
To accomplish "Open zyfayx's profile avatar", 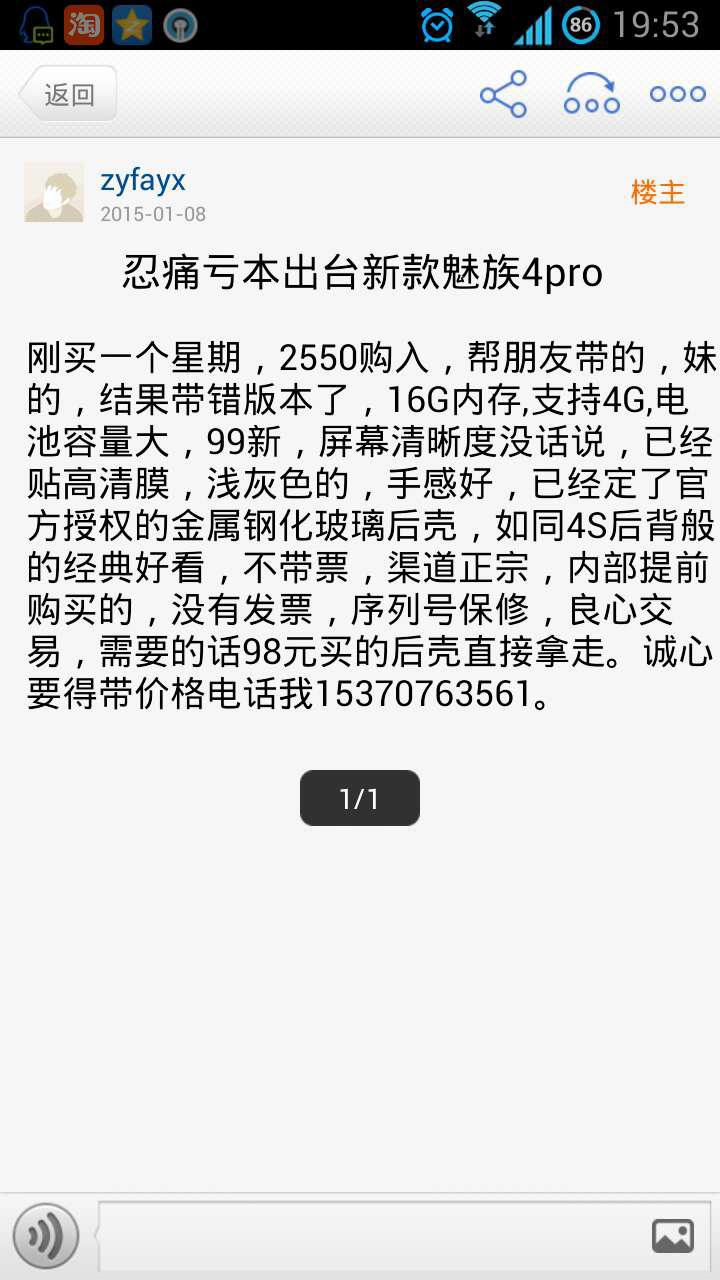I will coord(54,192).
